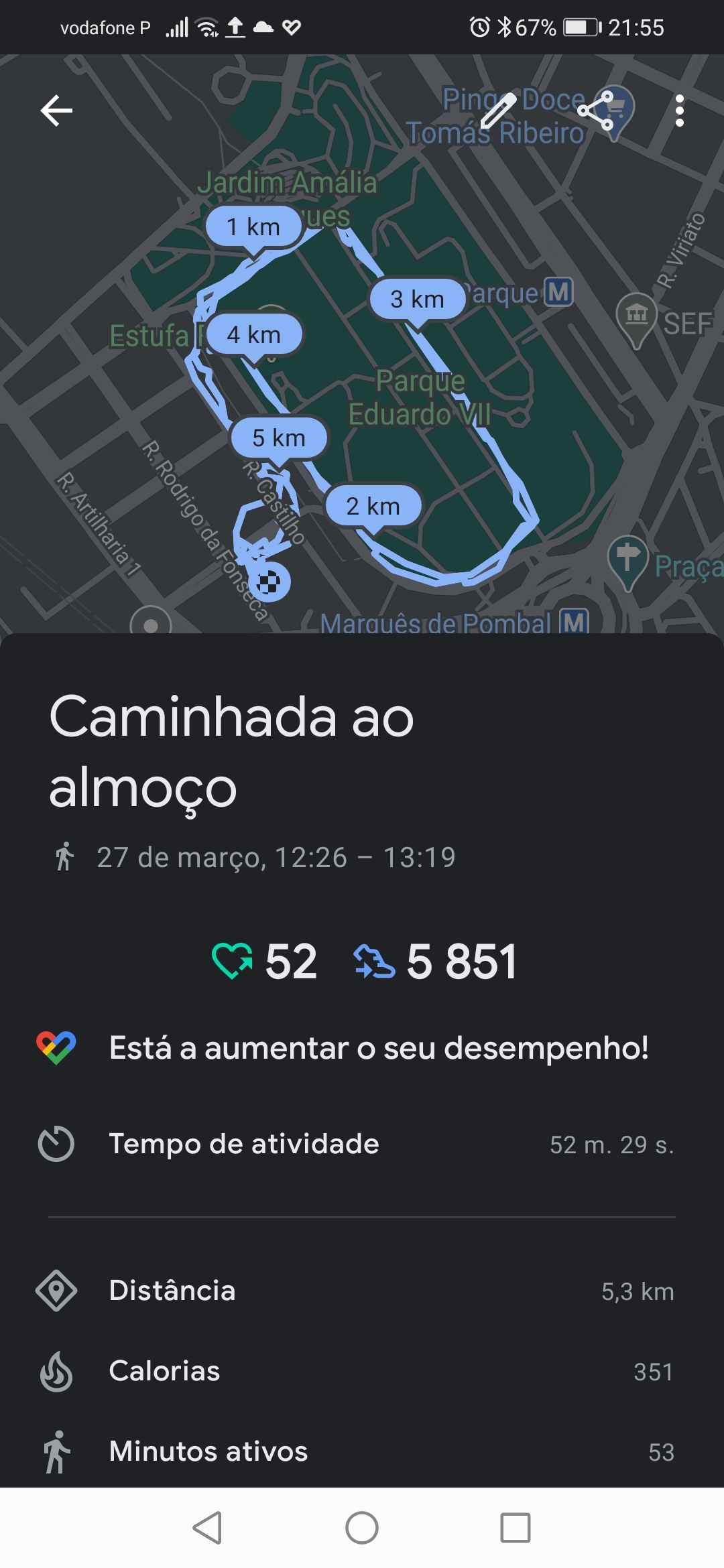This screenshot has width=724, height=1568.
Task: Open the three-dot overflow menu
Action: click(x=680, y=111)
